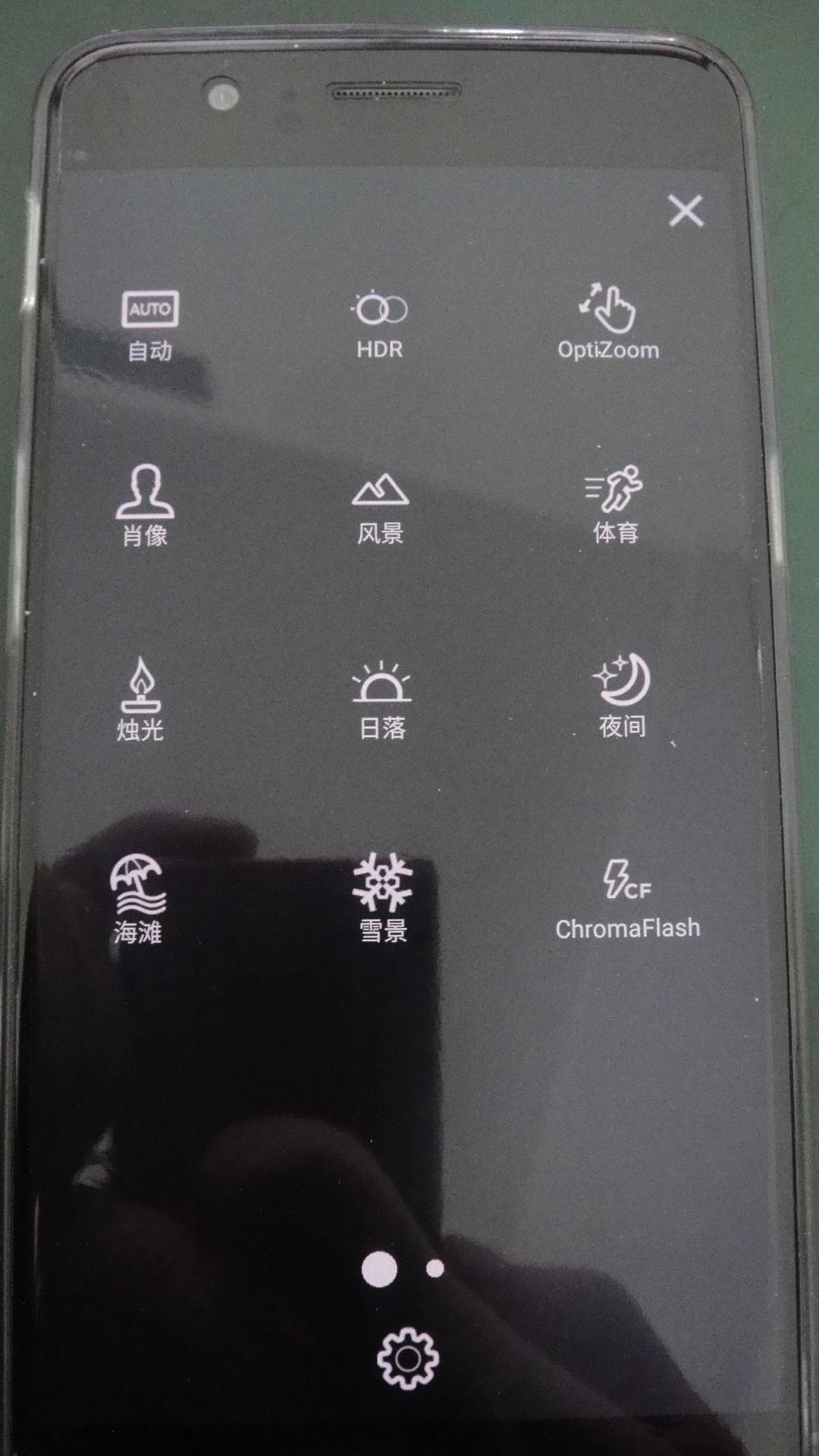Open camera settings gear

click(x=408, y=1358)
